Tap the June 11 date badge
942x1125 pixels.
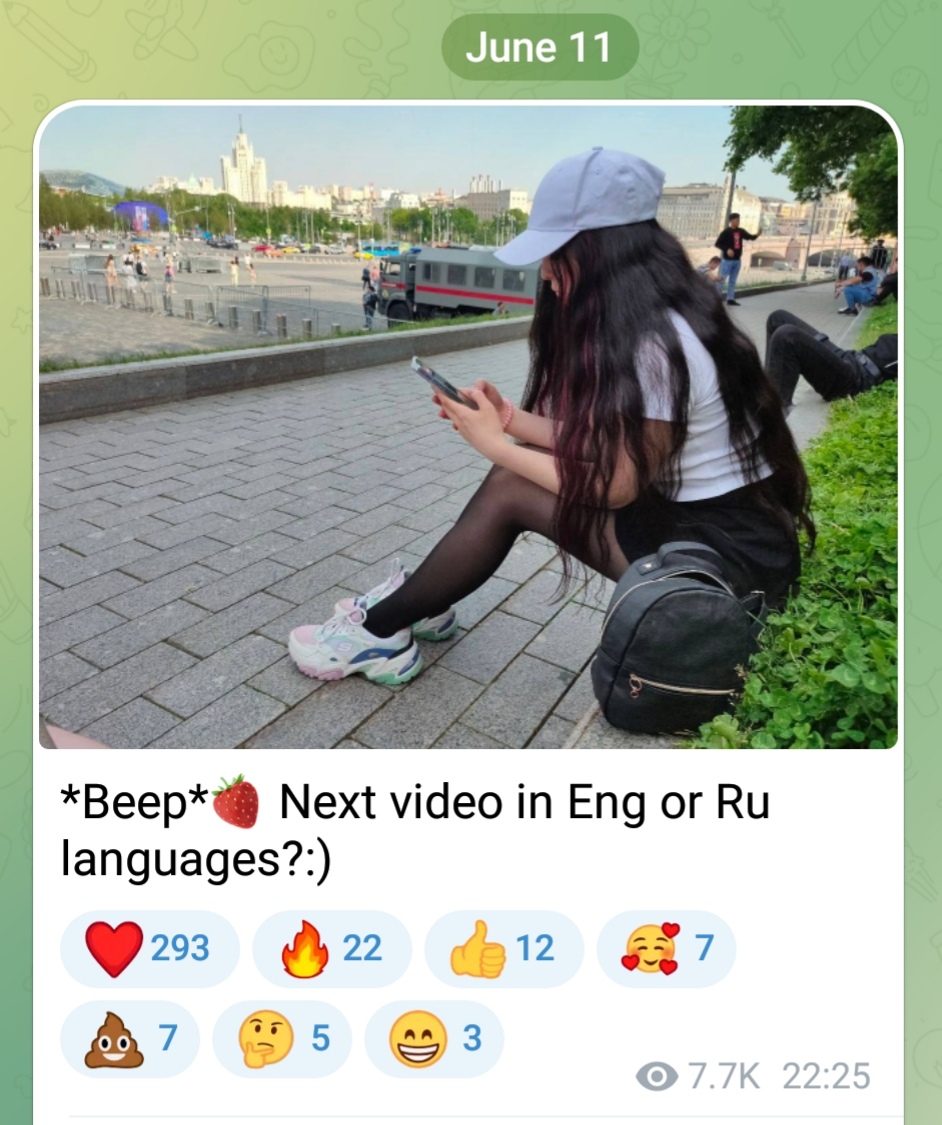[539, 47]
